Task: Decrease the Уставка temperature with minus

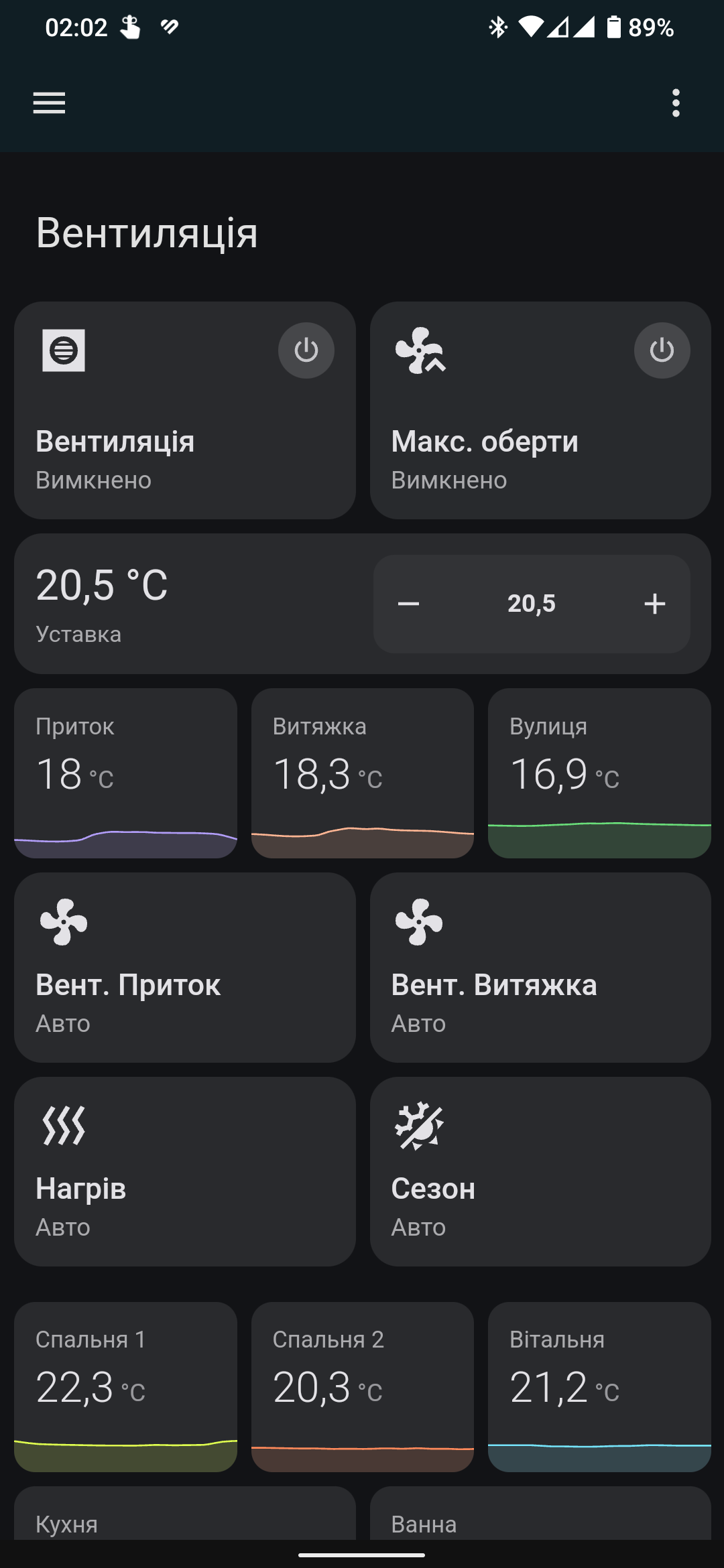Action: (408, 604)
